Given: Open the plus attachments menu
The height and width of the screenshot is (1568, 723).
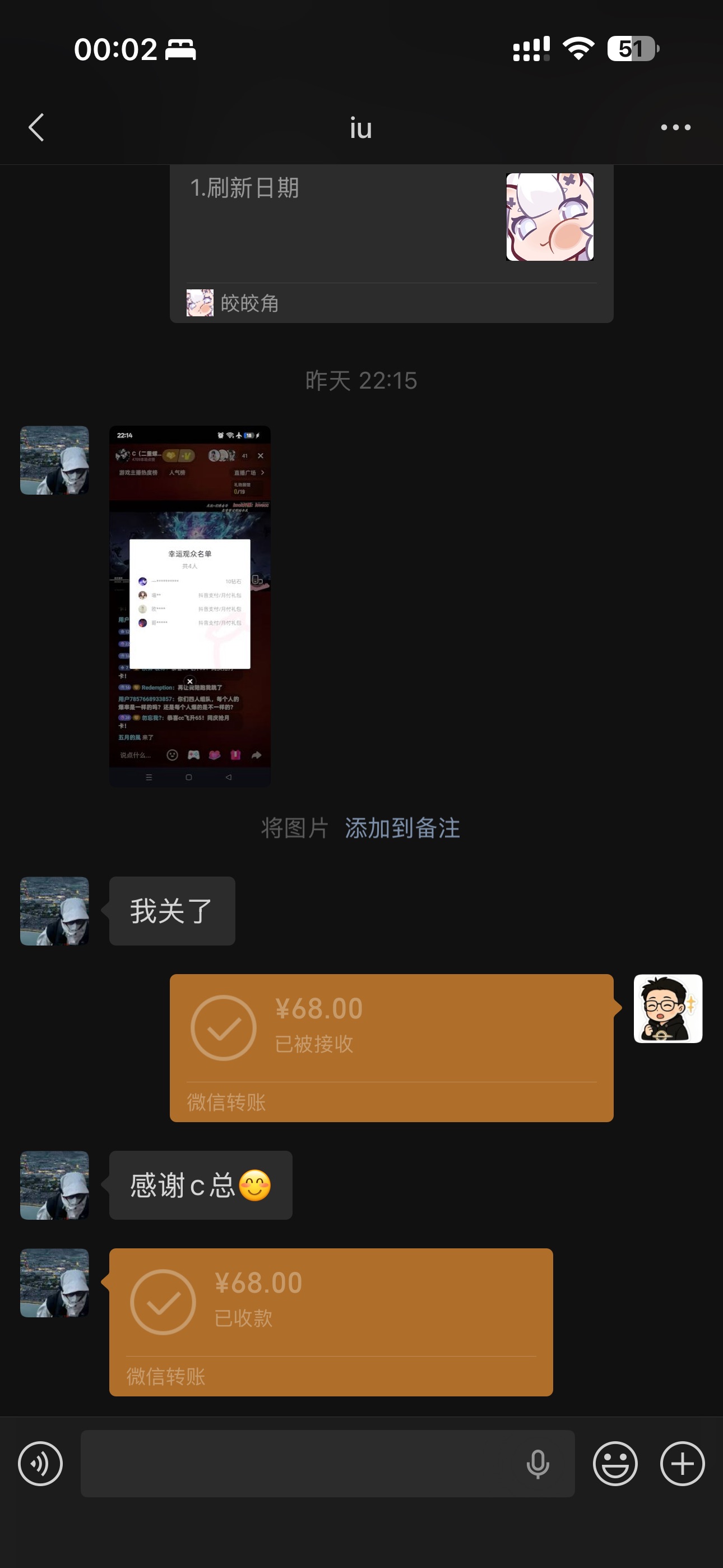Looking at the screenshot, I should pyautogui.click(x=682, y=1464).
